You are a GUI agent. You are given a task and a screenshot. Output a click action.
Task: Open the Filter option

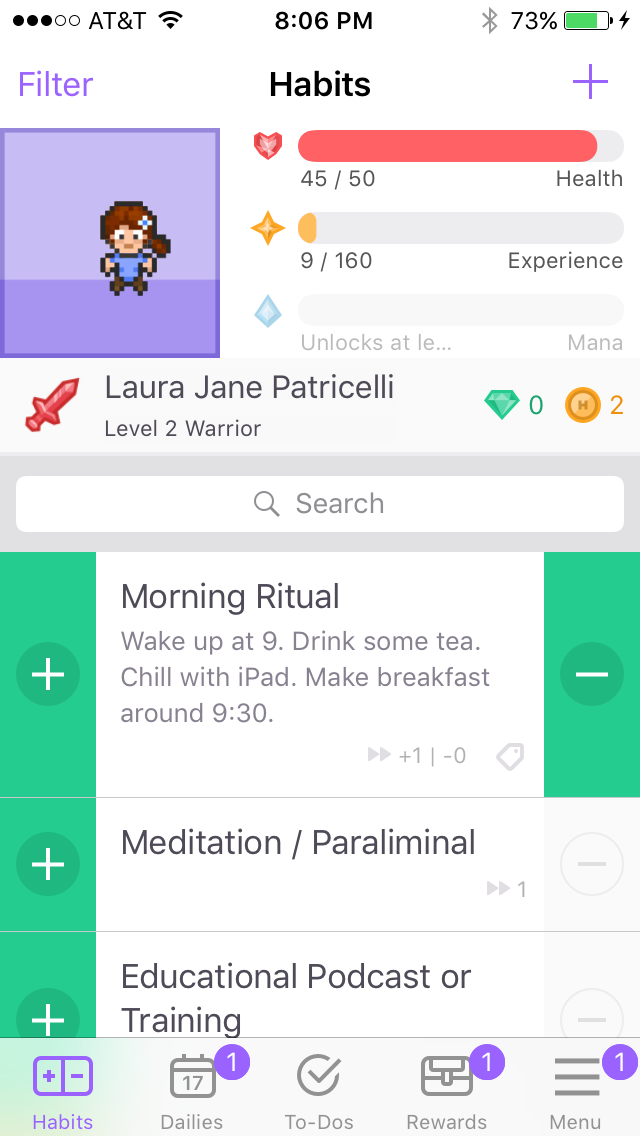[56, 85]
